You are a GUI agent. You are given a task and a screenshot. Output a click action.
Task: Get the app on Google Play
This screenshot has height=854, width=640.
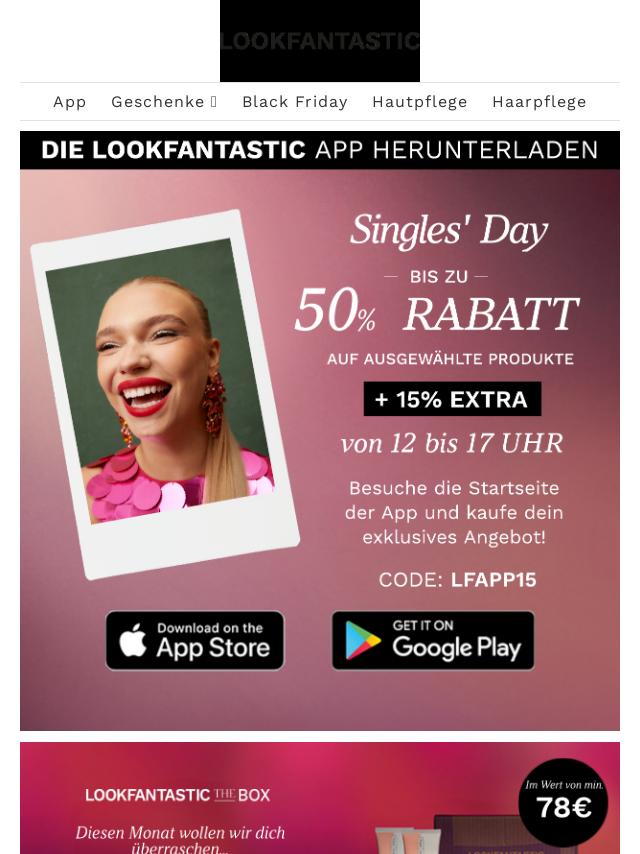coord(433,640)
